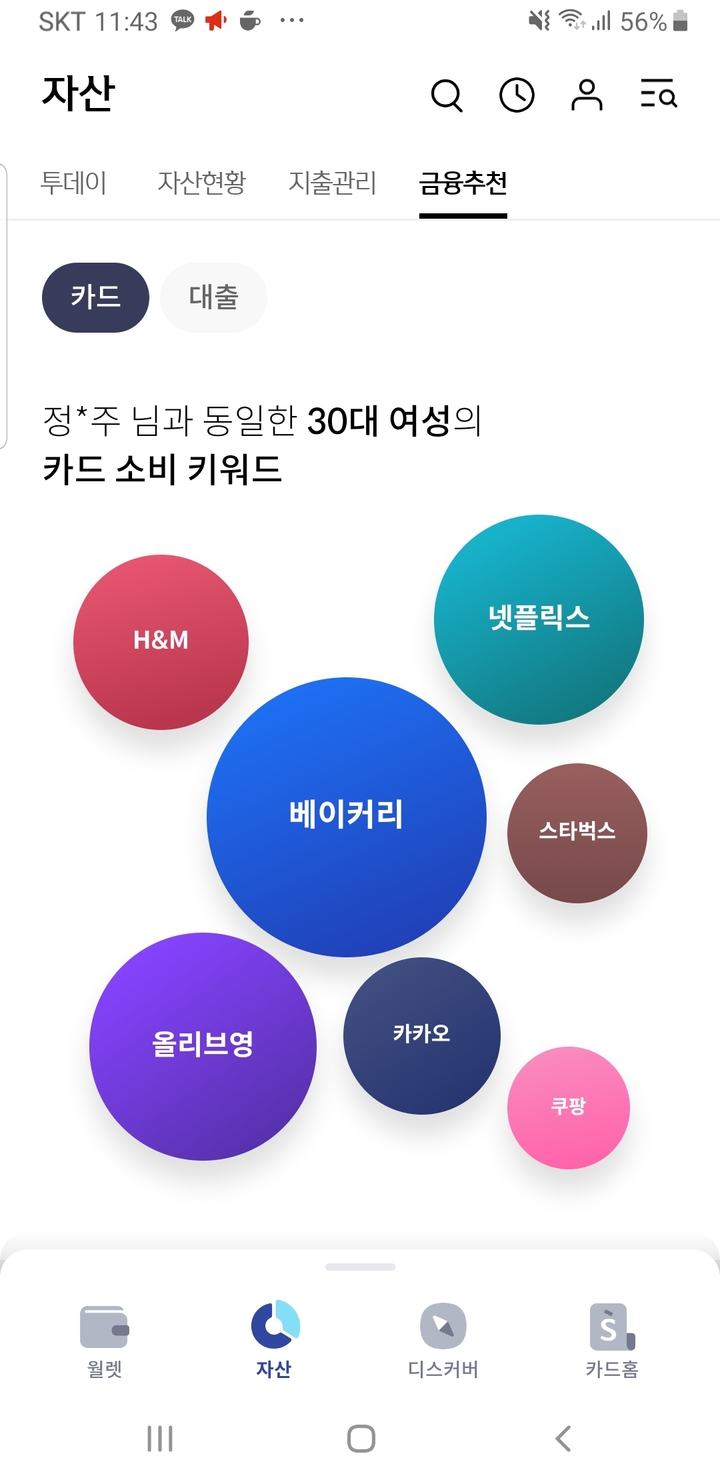Viewport: 720px width, 1480px height.
Task: Open recent history via the clock icon
Action: 516,96
